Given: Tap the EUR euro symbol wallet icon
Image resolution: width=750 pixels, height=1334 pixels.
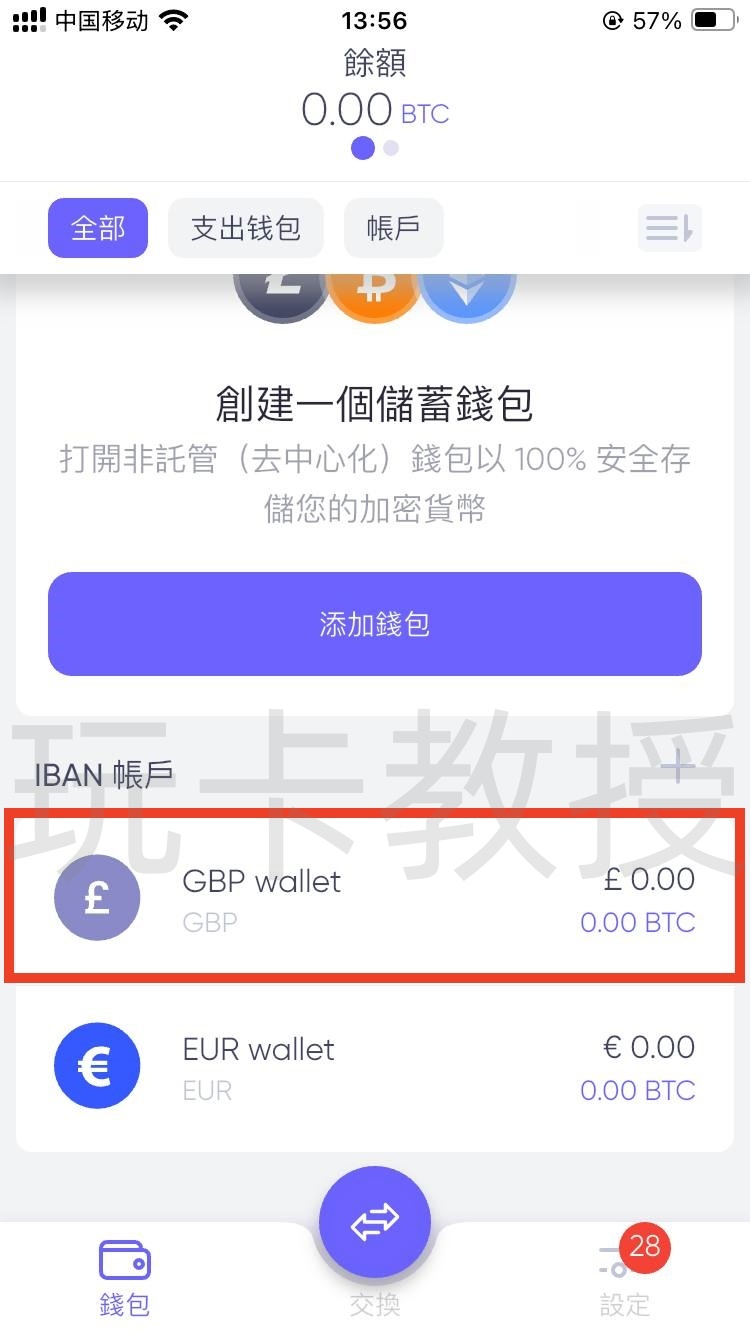Looking at the screenshot, I should 96,1065.
